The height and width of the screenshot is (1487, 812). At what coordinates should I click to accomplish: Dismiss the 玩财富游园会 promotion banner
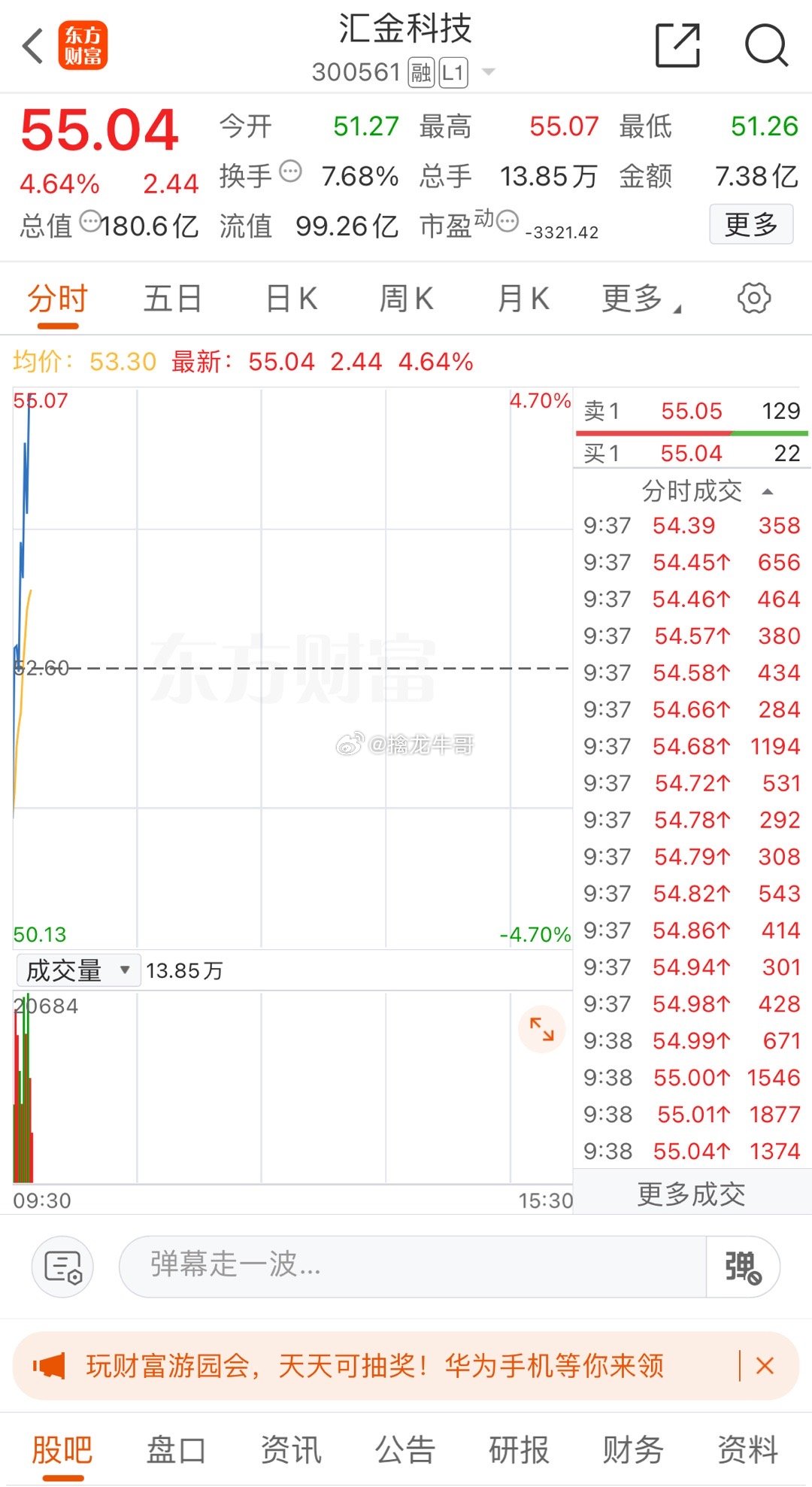(x=765, y=1366)
